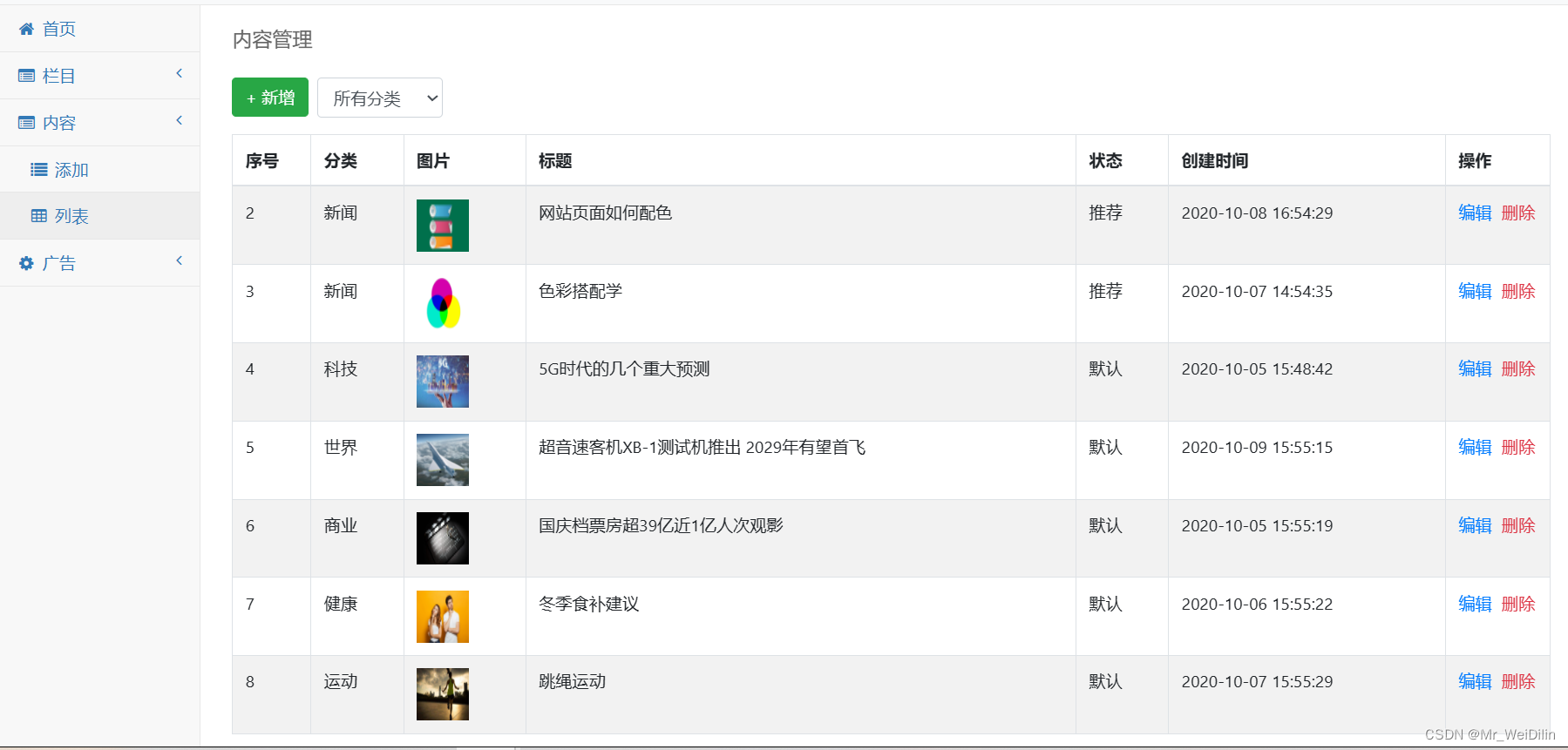Viewport: 1568px width, 750px height.
Task: Edit the 跳绳运动 entry
Action: 1475,681
